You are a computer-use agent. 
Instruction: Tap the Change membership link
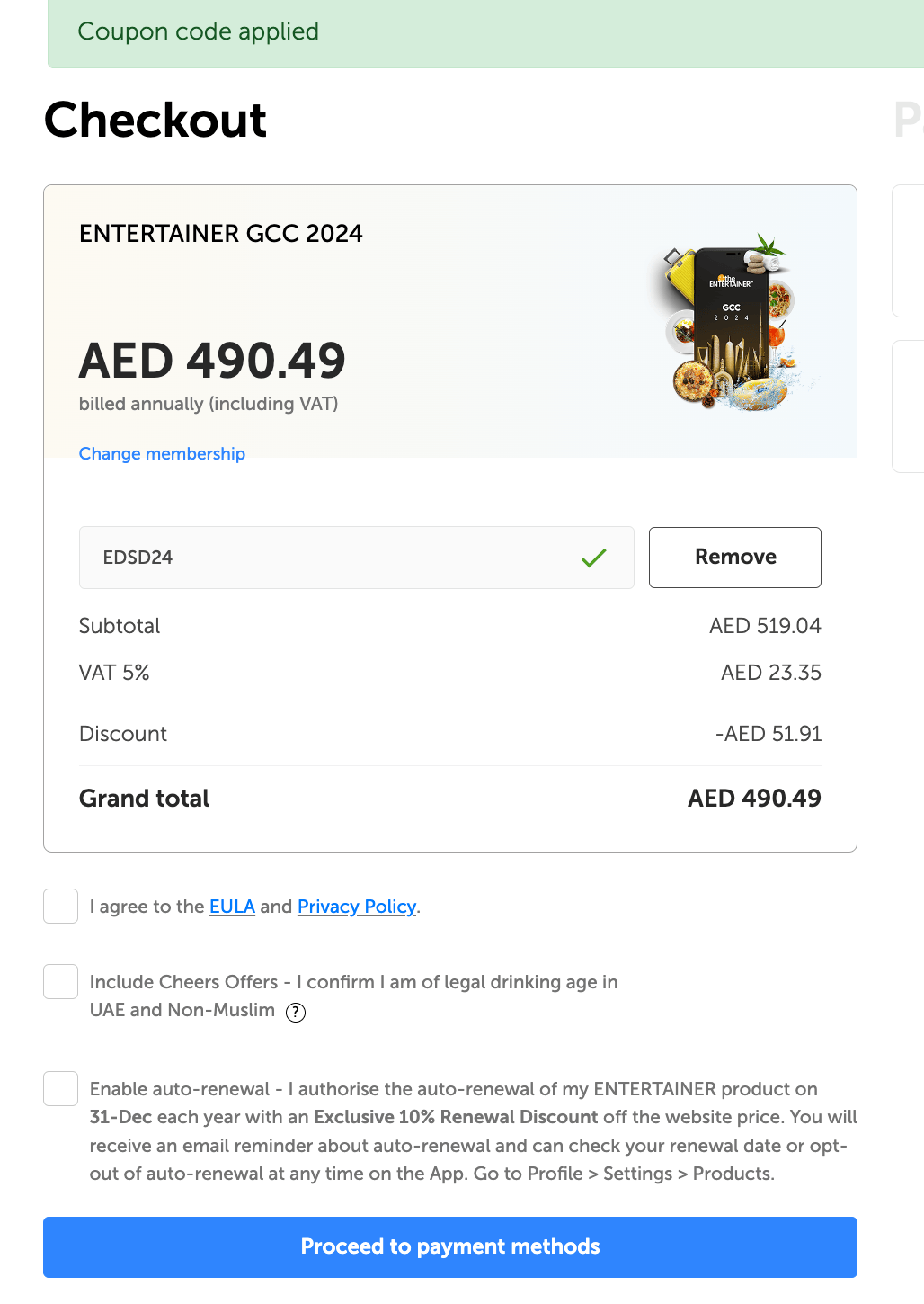click(162, 454)
